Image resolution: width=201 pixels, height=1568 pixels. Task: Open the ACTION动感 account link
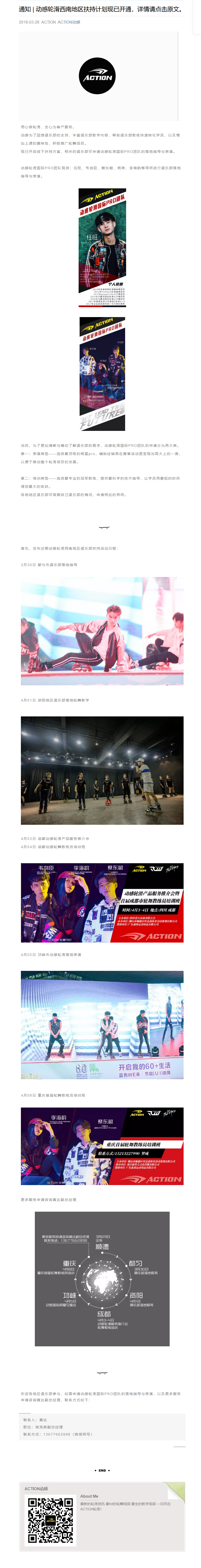tap(69, 22)
